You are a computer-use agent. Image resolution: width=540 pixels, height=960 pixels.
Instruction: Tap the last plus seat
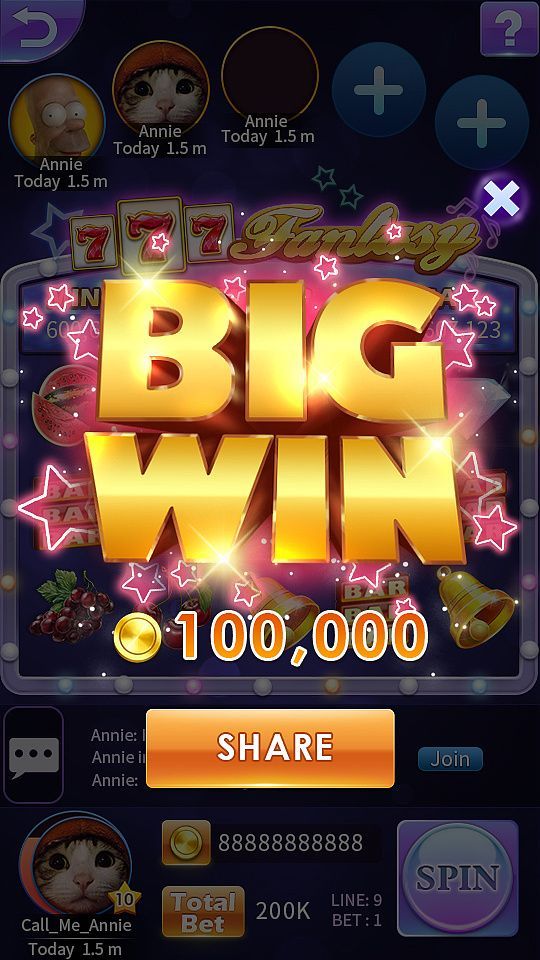(x=482, y=122)
